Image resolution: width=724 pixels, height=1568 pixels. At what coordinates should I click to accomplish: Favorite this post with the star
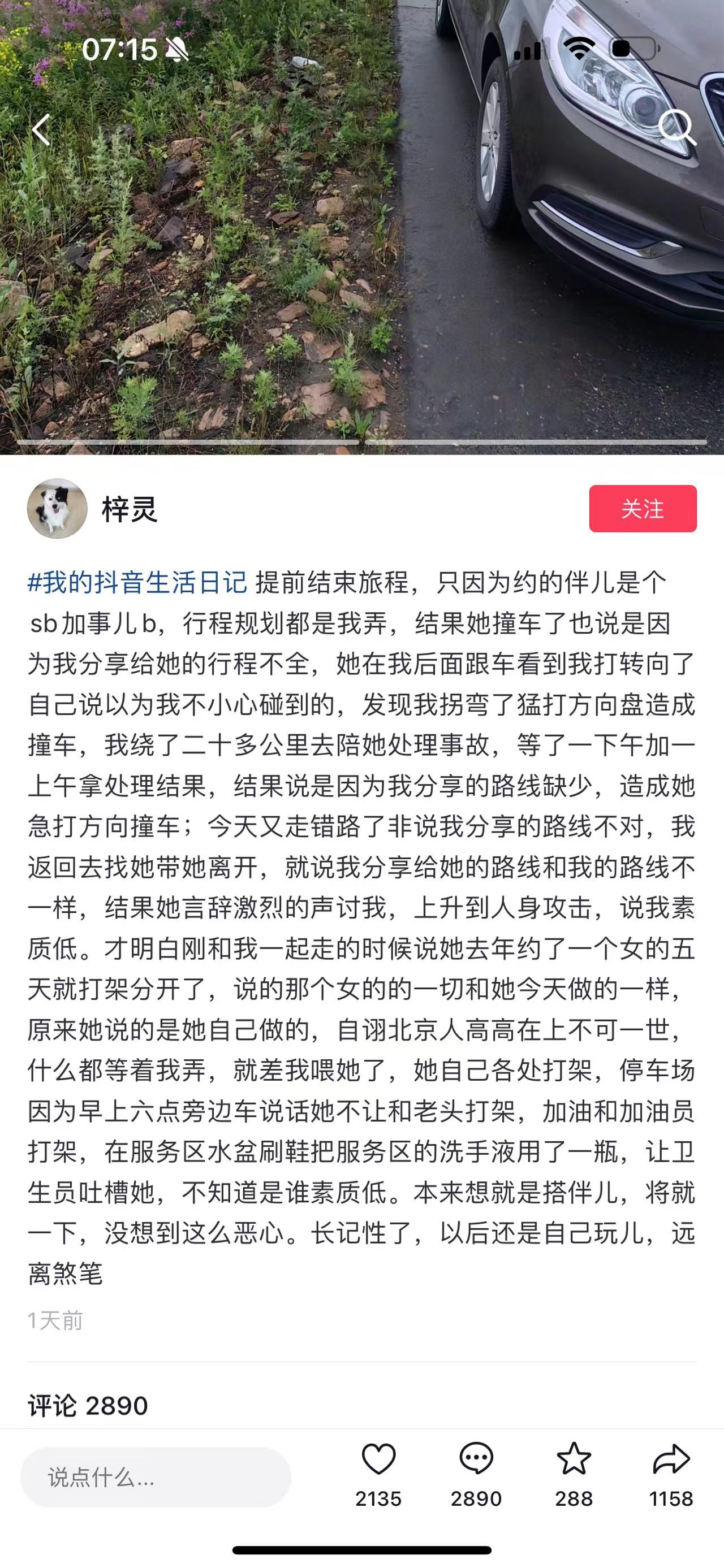click(574, 1461)
